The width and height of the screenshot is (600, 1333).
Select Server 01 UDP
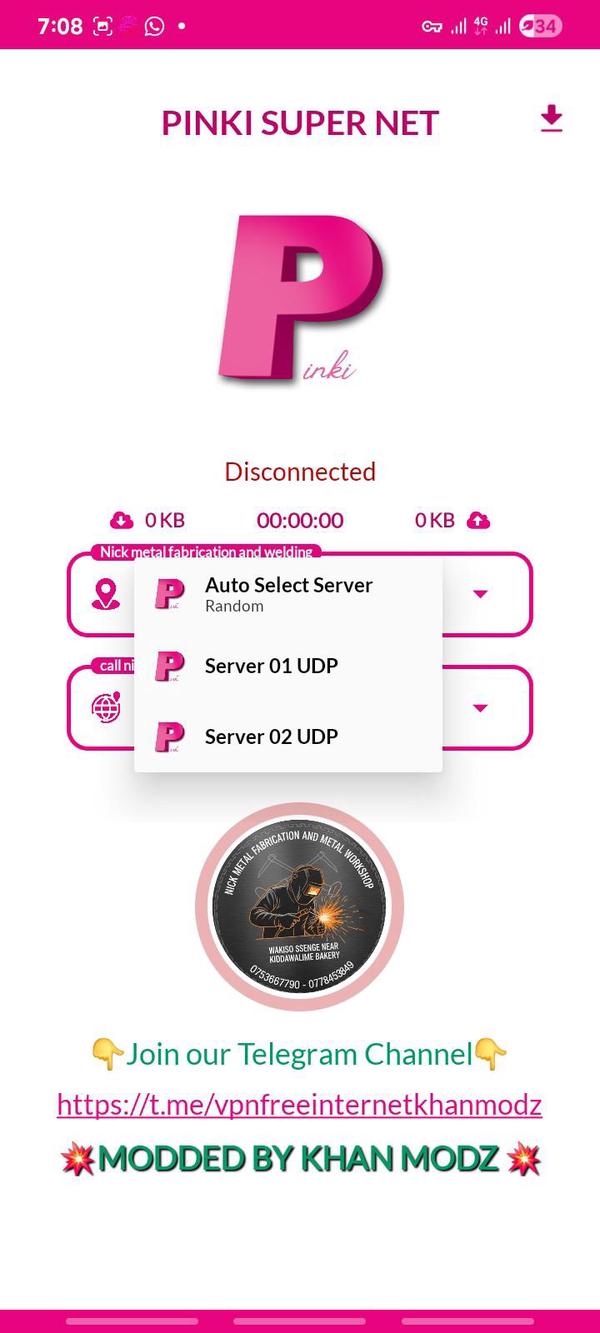point(288,666)
